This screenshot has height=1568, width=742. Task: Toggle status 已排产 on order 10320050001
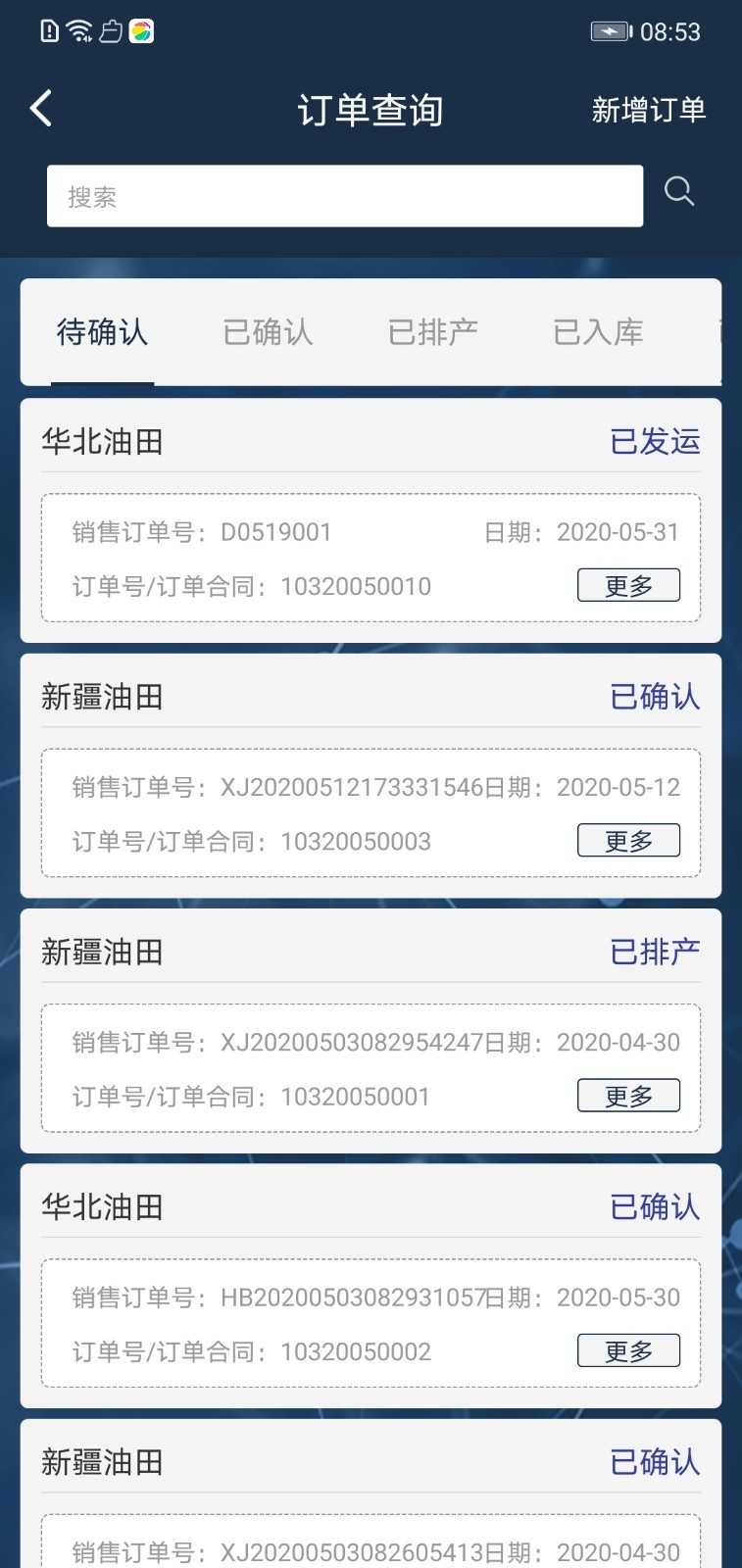coord(655,952)
